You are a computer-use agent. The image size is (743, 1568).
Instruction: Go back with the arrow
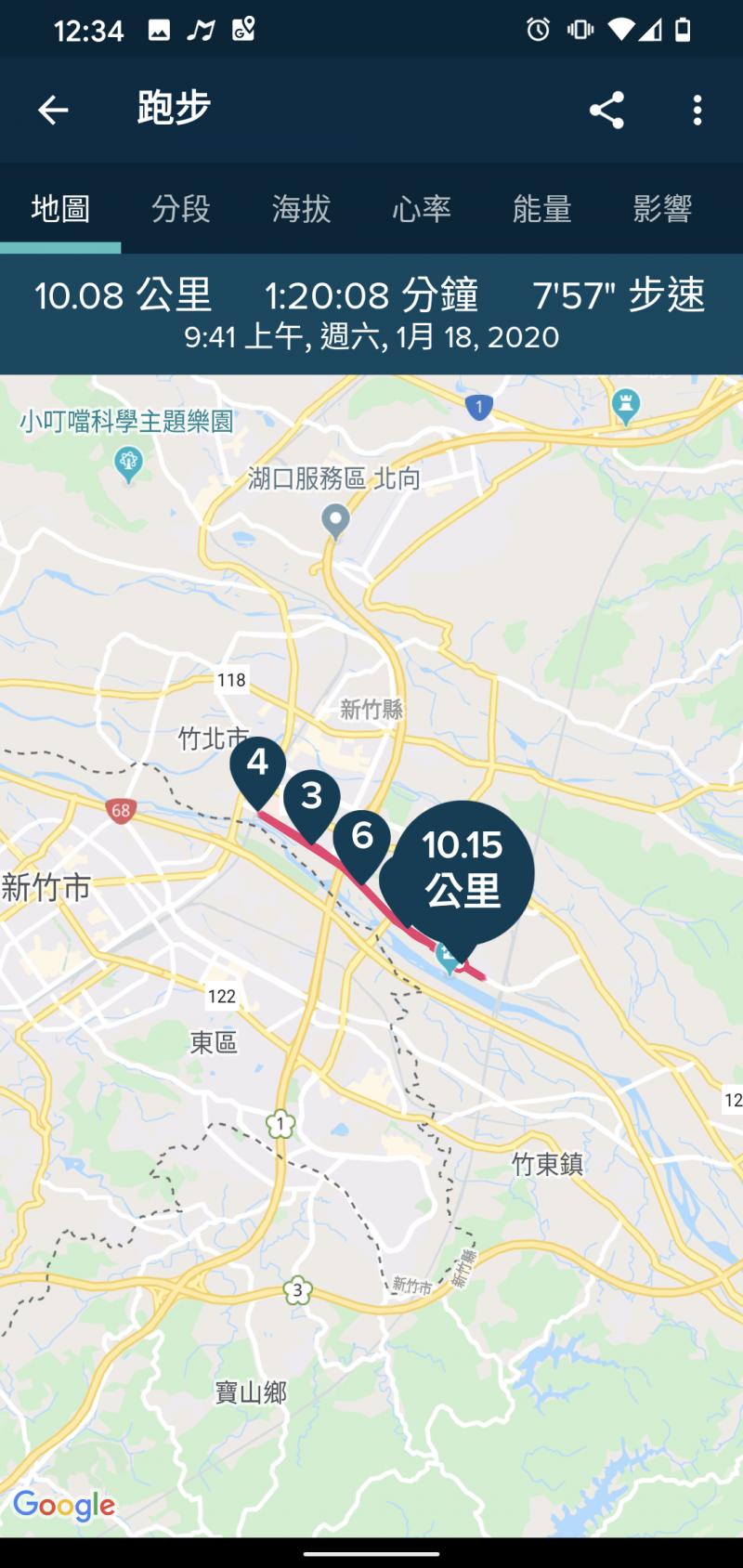(x=53, y=110)
